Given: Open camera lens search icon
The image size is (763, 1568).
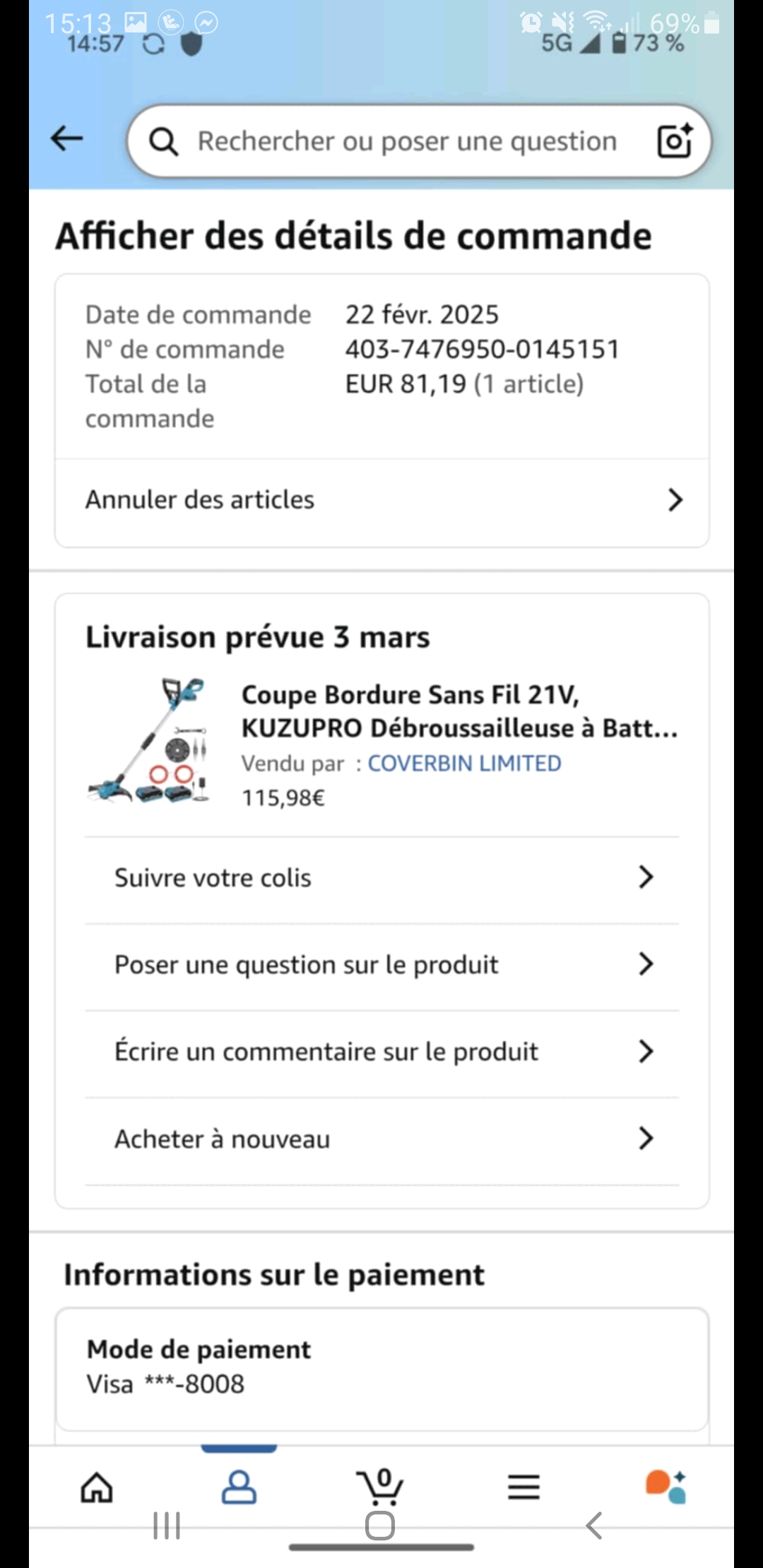Looking at the screenshot, I should coord(675,141).
